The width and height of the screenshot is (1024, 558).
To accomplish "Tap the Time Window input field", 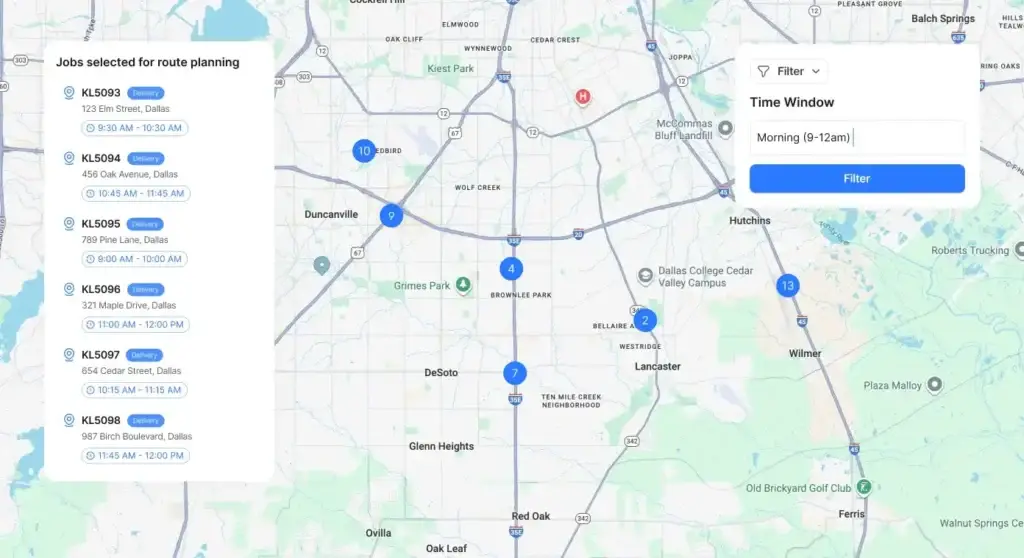I will click(857, 138).
